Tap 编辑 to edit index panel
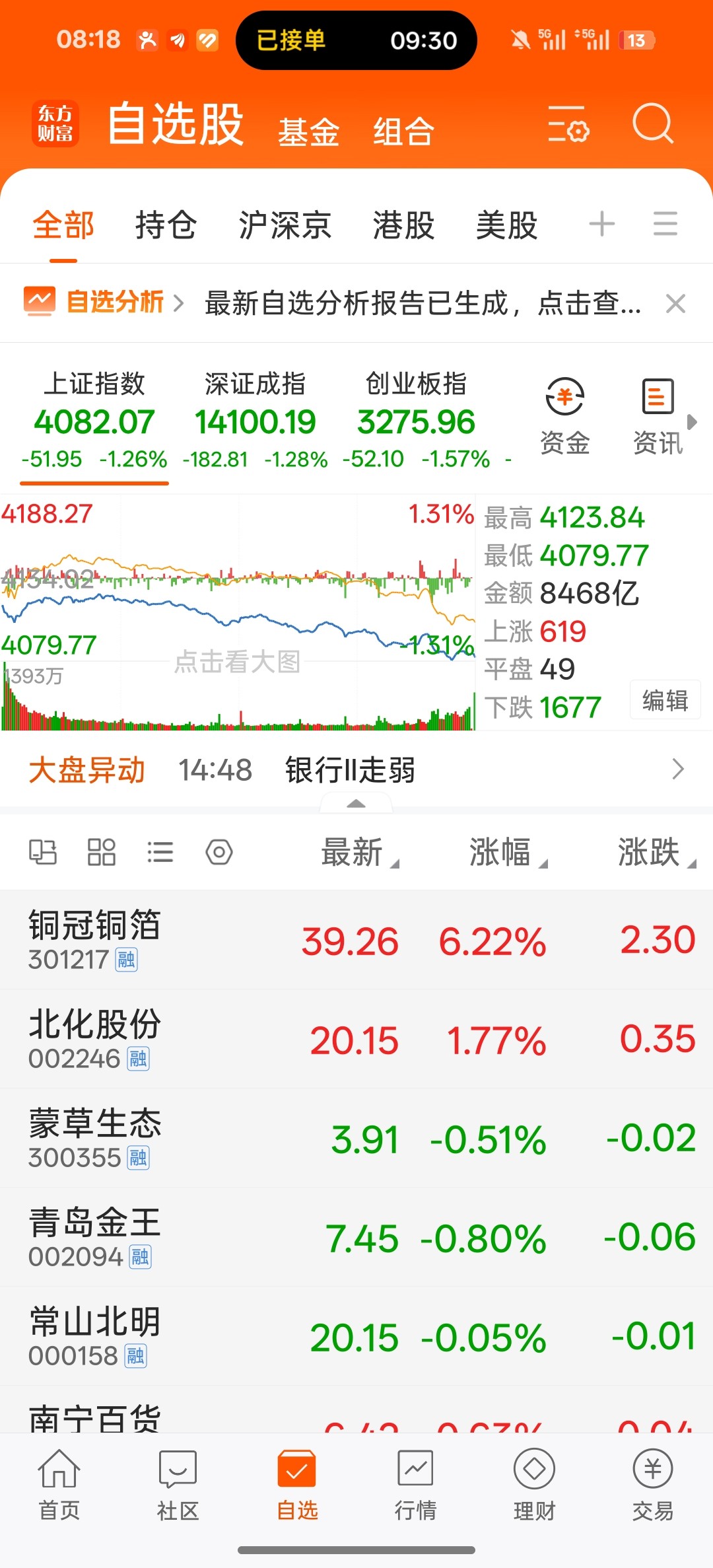The width and height of the screenshot is (713, 1568). [665, 700]
